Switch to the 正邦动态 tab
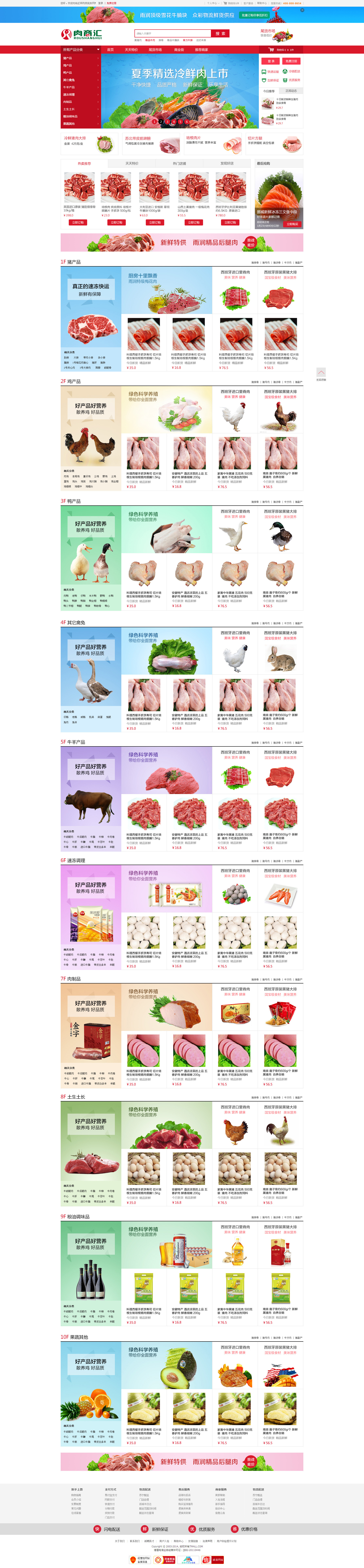 tap(291, 91)
